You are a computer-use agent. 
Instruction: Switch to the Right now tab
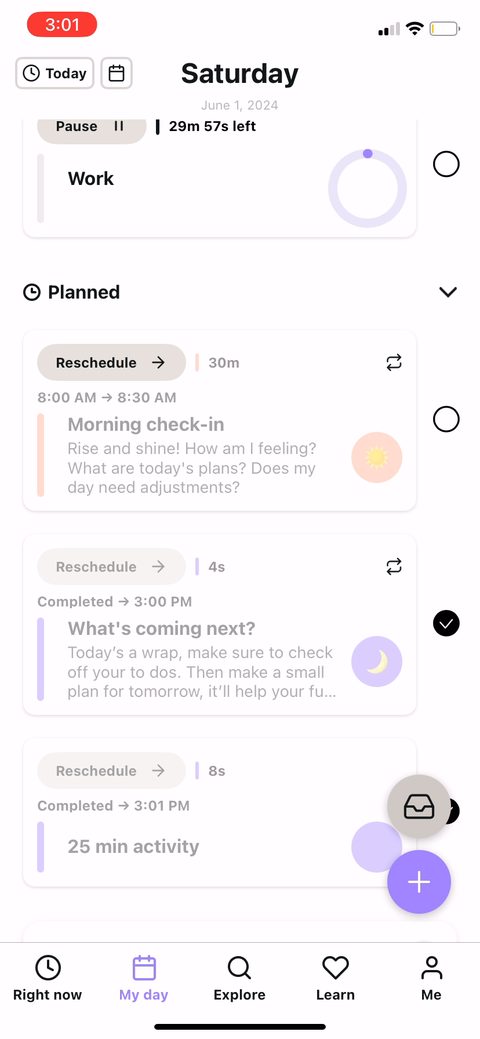click(48, 979)
